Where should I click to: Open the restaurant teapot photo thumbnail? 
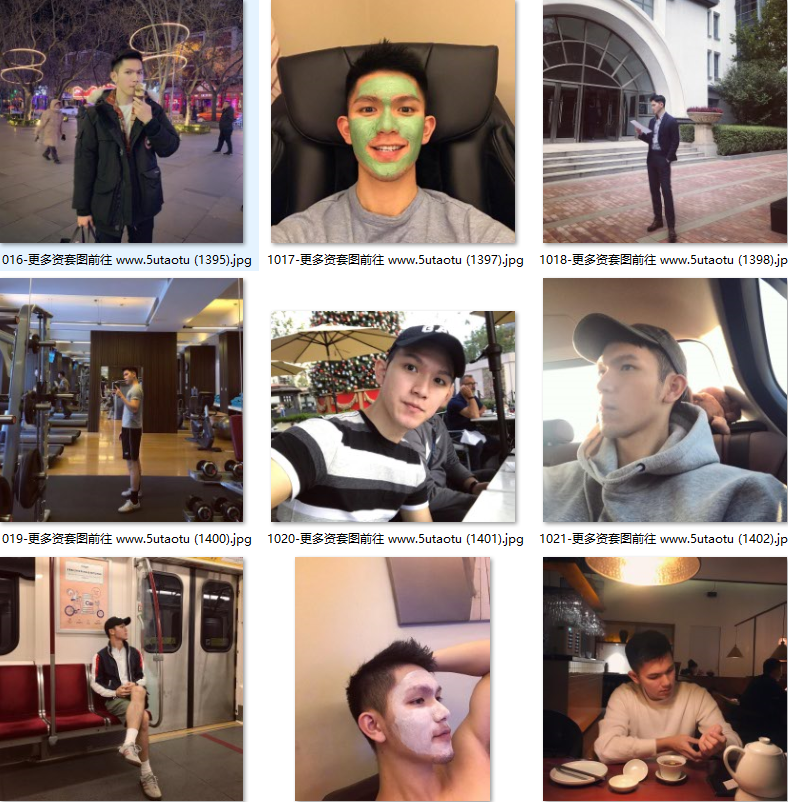click(x=665, y=678)
